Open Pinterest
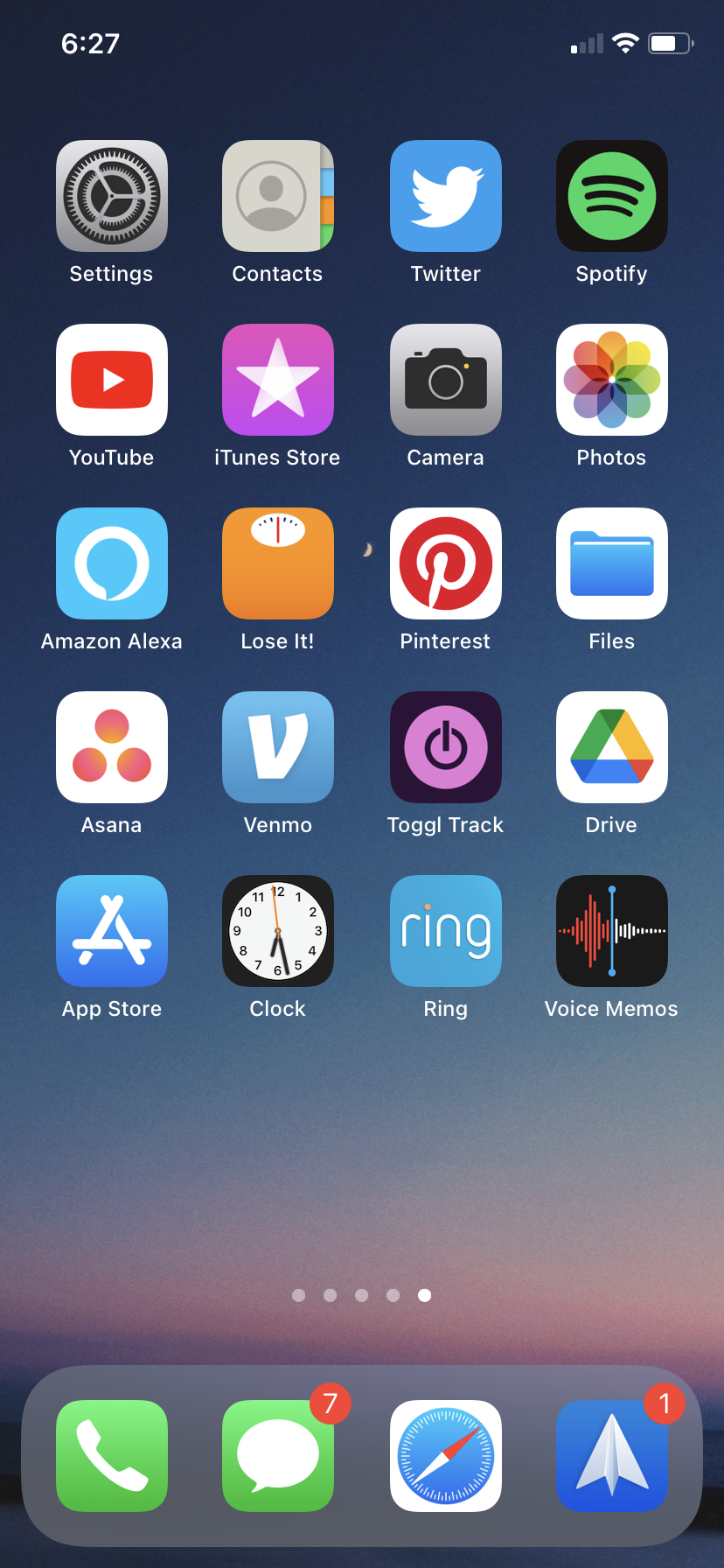The width and height of the screenshot is (724, 1568). 446,563
